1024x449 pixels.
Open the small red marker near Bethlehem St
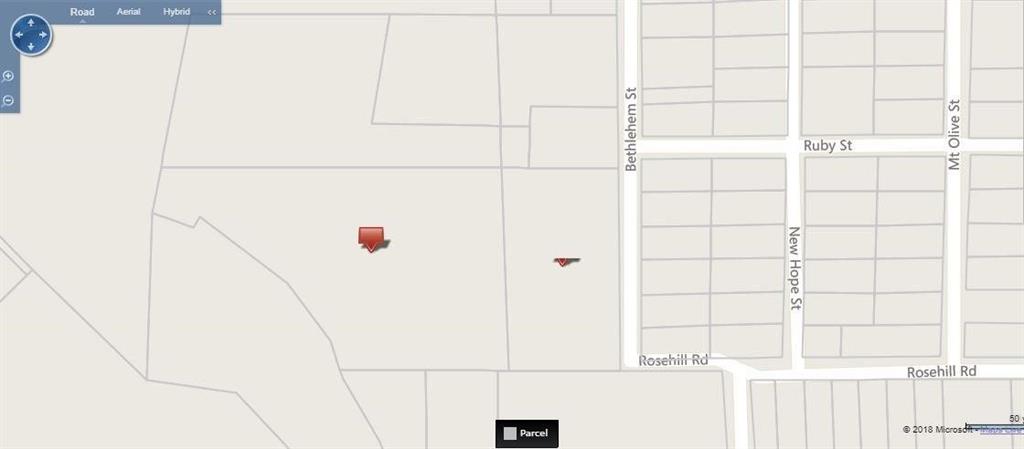click(x=563, y=260)
